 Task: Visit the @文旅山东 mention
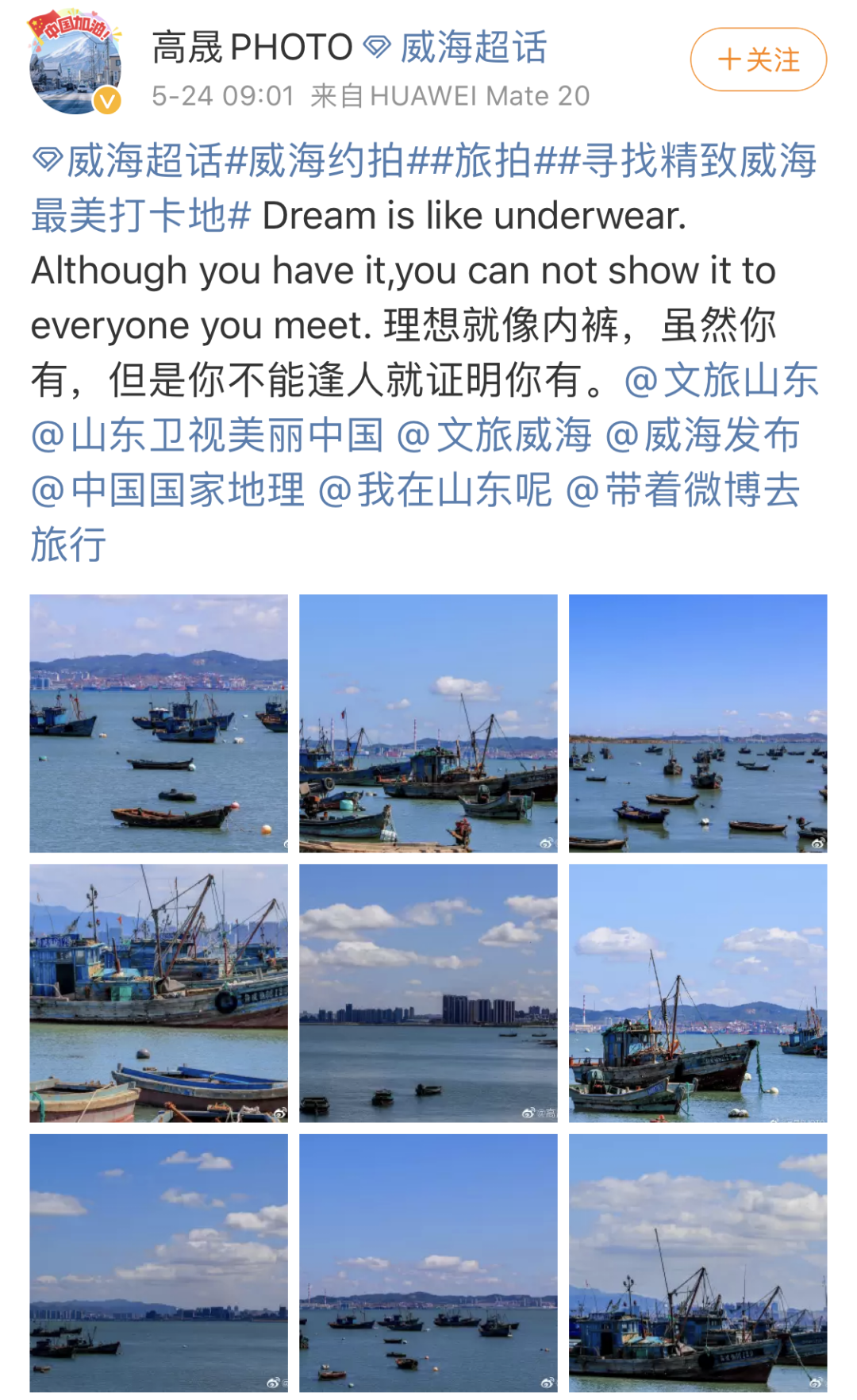[721, 380]
